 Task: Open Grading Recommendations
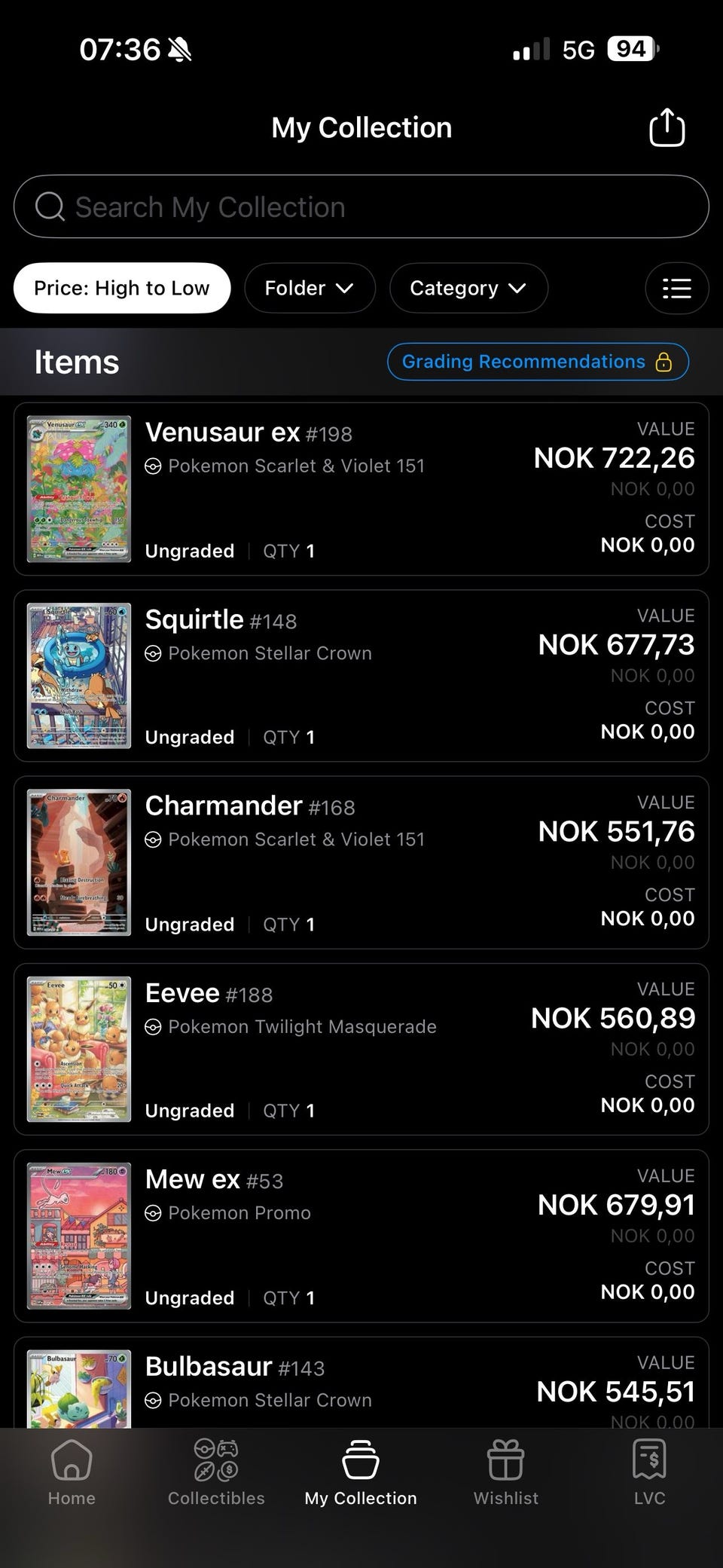point(537,362)
